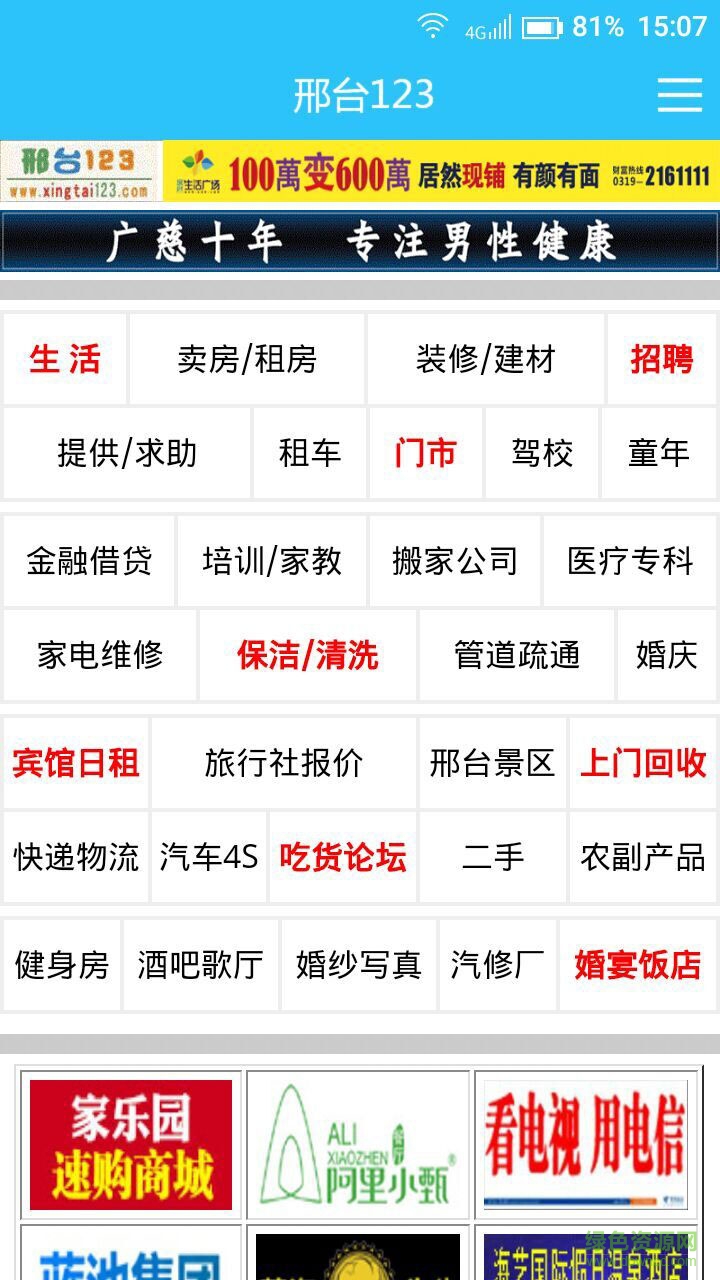Screen dimensions: 720x1280
Task: Open the 吃货论坛 forum
Action: click(342, 857)
